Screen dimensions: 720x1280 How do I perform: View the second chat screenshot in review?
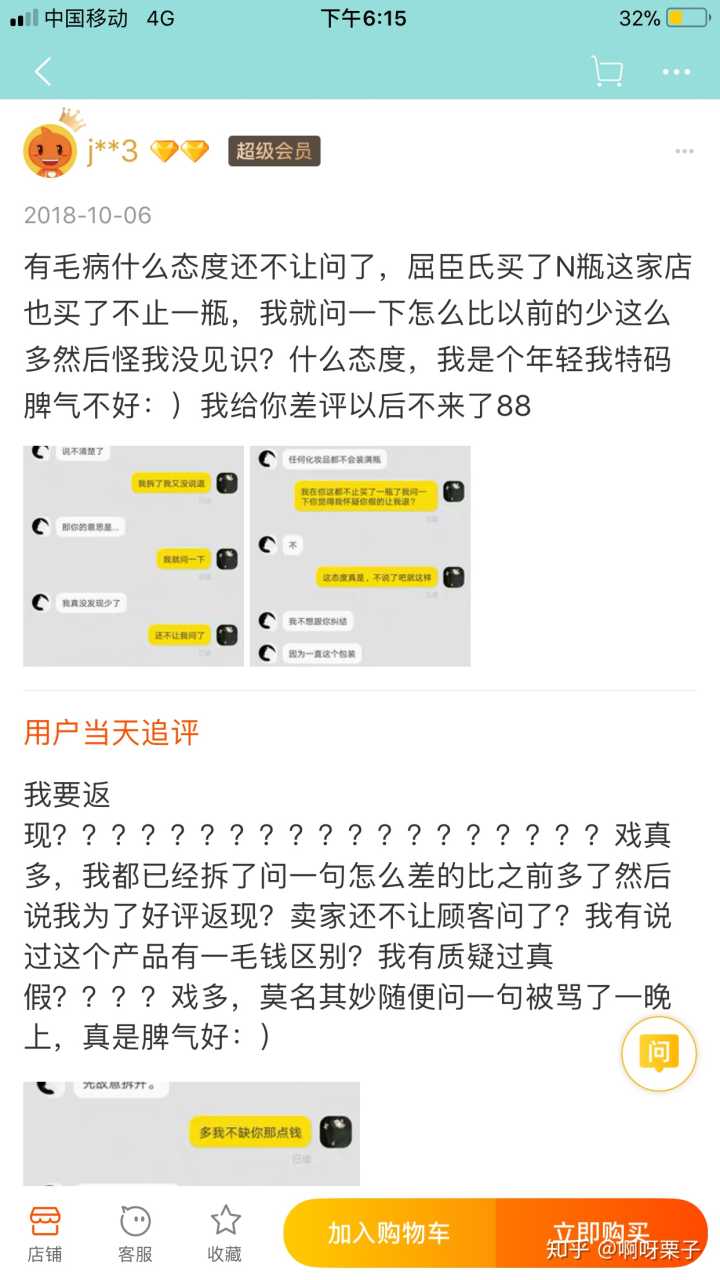[360, 556]
